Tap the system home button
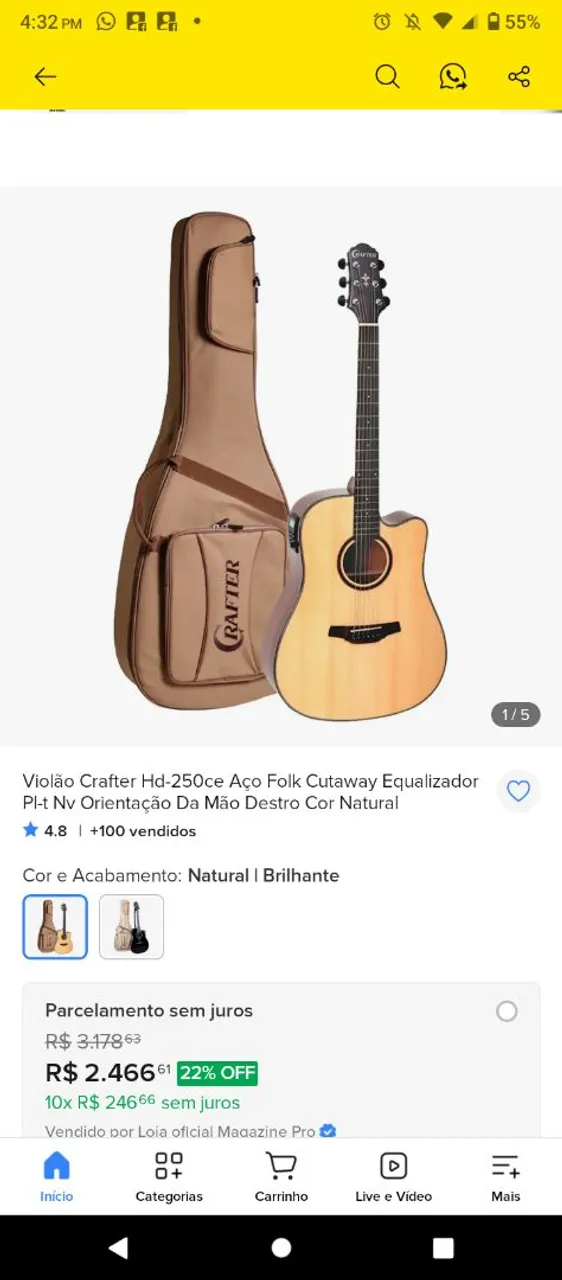Image resolution: width=562 pixels, height=1280 pixels. [x=281, y=1247]
